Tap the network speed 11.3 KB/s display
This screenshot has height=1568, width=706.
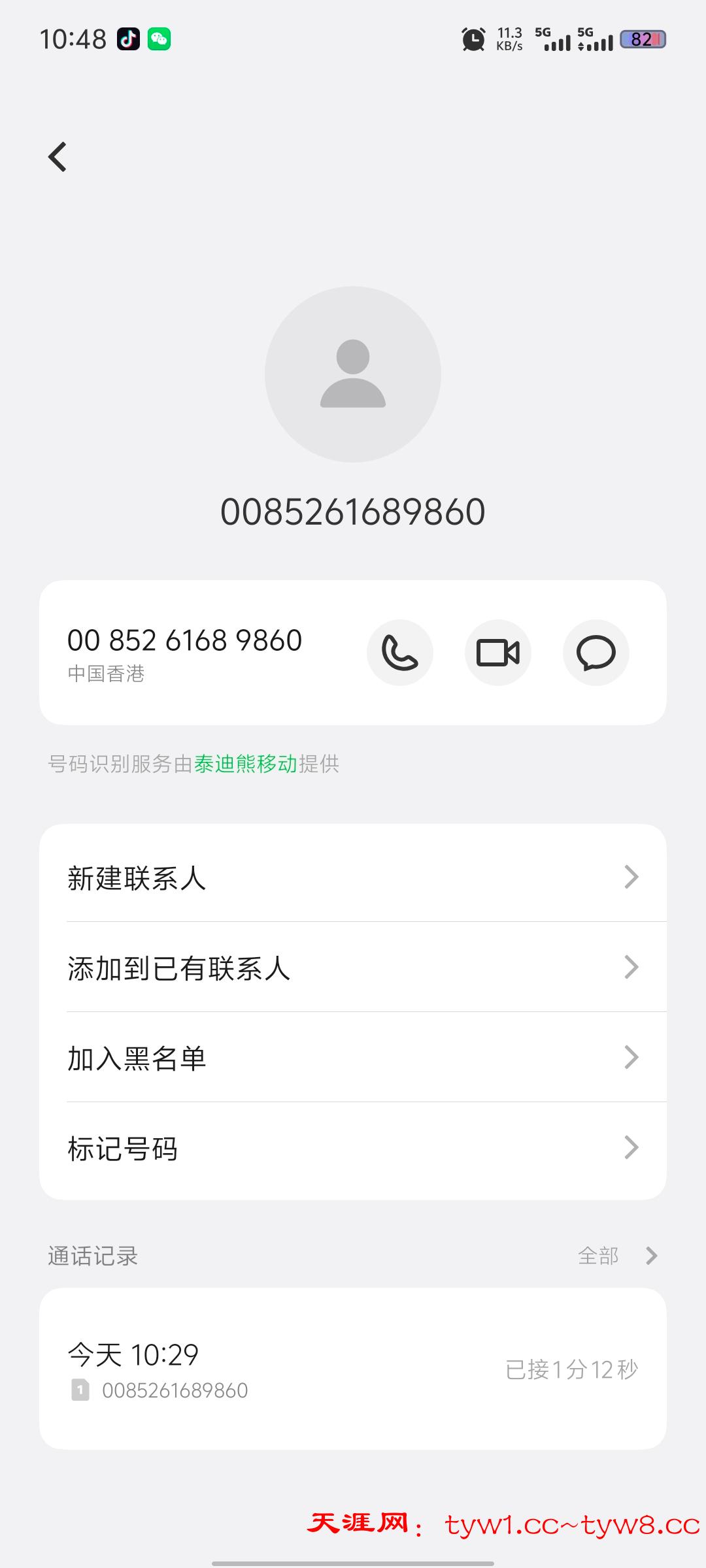point(511,39)
